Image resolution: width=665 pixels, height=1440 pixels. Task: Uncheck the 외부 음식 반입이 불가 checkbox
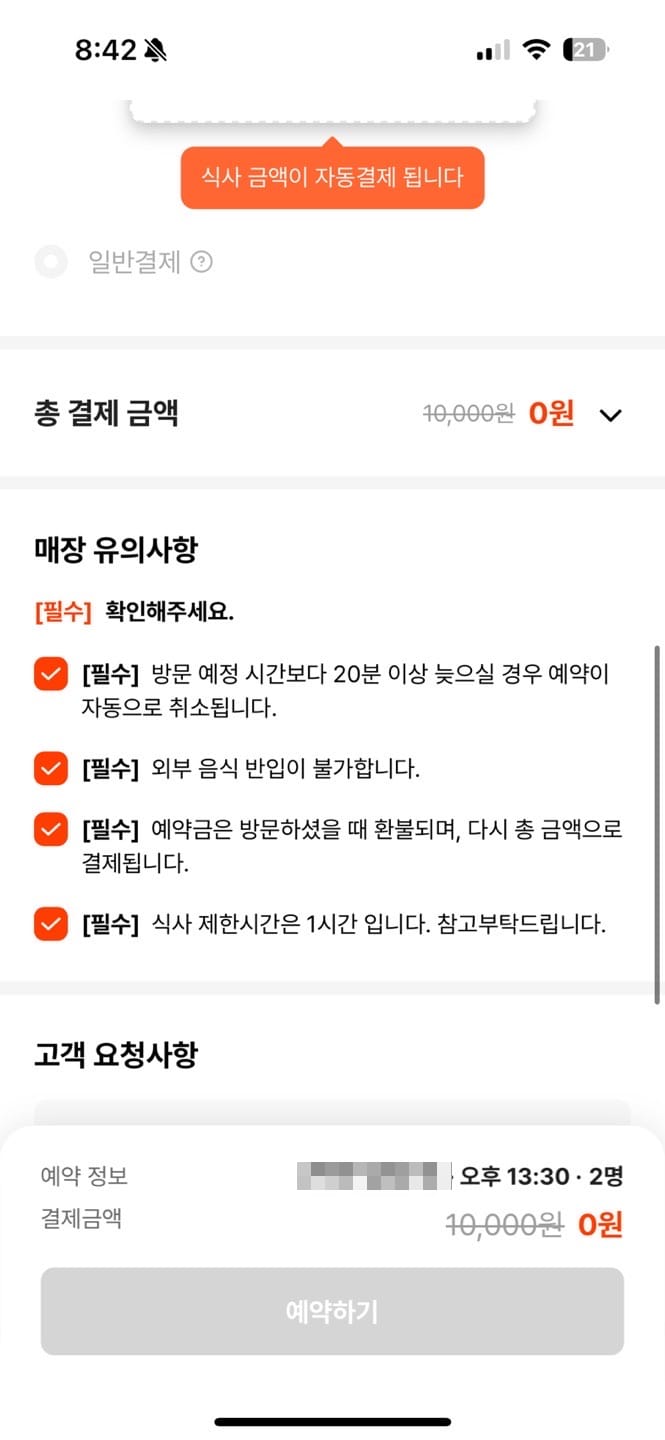50,769
